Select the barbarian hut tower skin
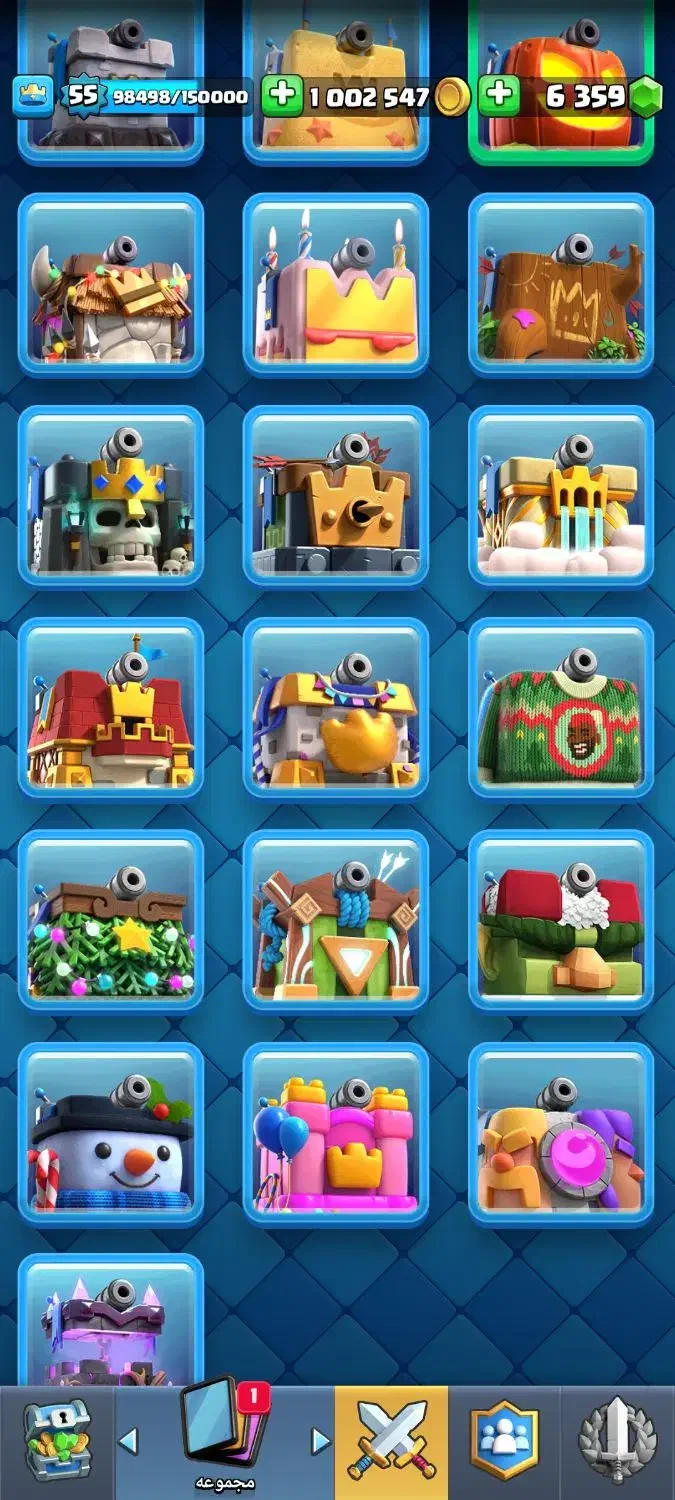The height and width of the screenshot is (1500, 675). click(111, 283)
